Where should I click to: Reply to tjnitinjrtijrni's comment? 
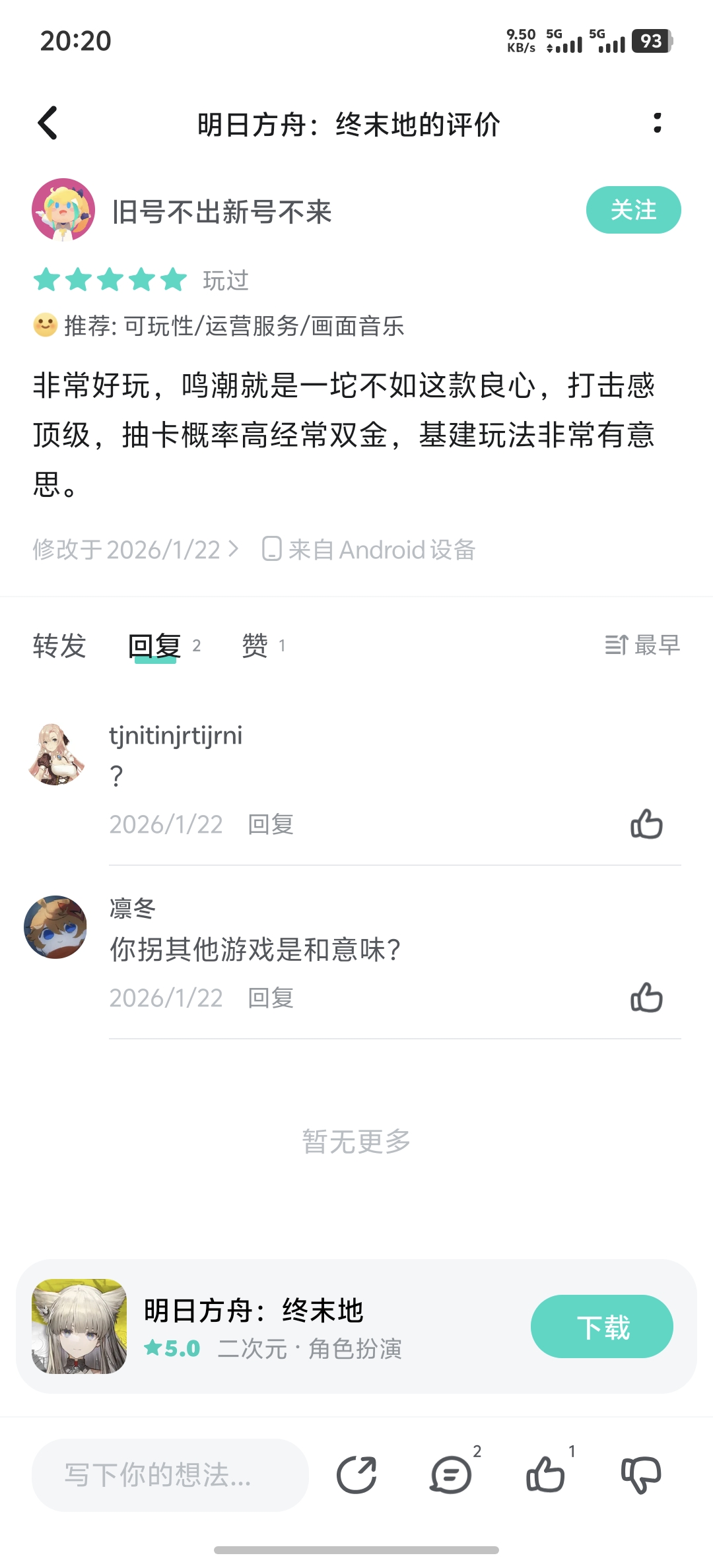pos(271,824)
